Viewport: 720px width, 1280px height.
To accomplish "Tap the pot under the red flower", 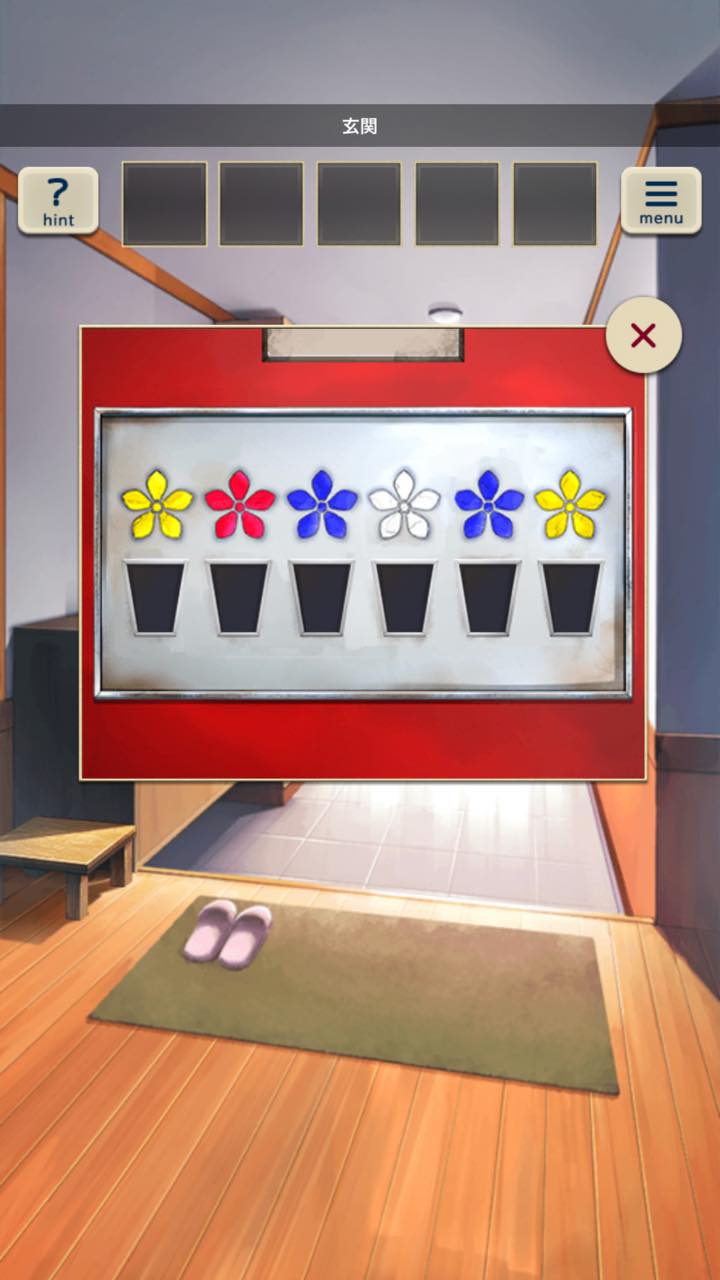I will [x=239, y=597].
